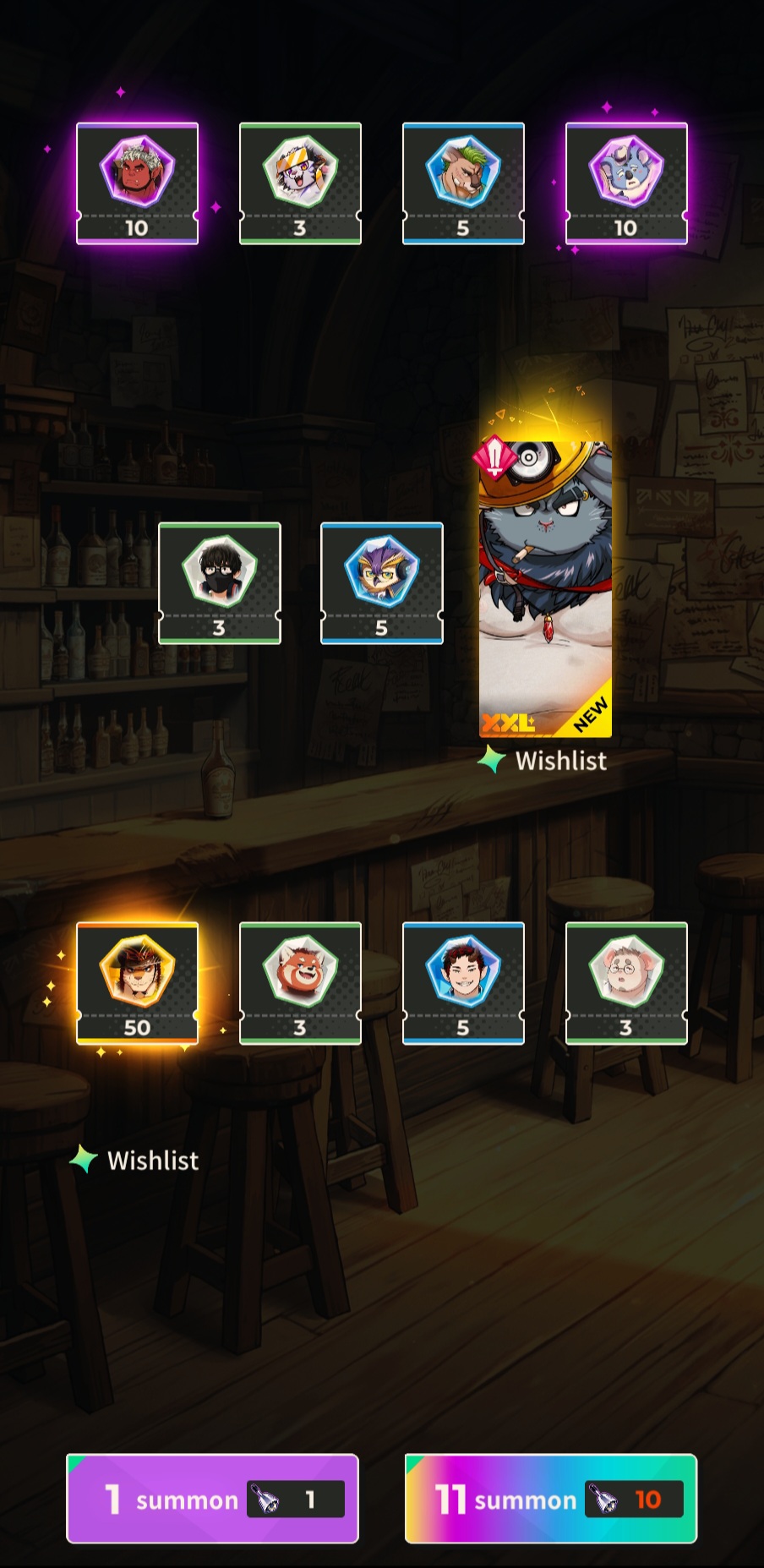Tap the 11 summon button

551,1498
